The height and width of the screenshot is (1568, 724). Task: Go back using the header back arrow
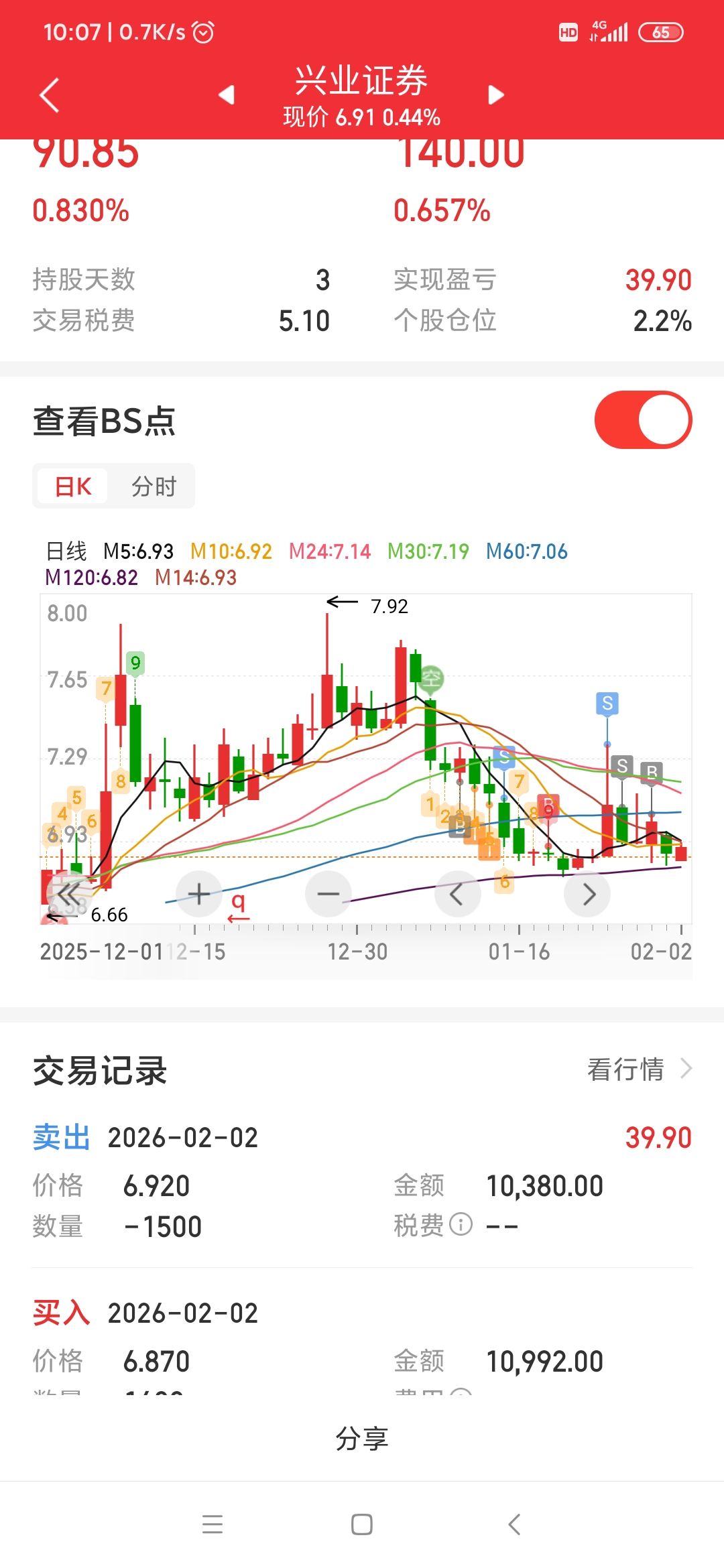pyautogui.click(x=50, y=95)
